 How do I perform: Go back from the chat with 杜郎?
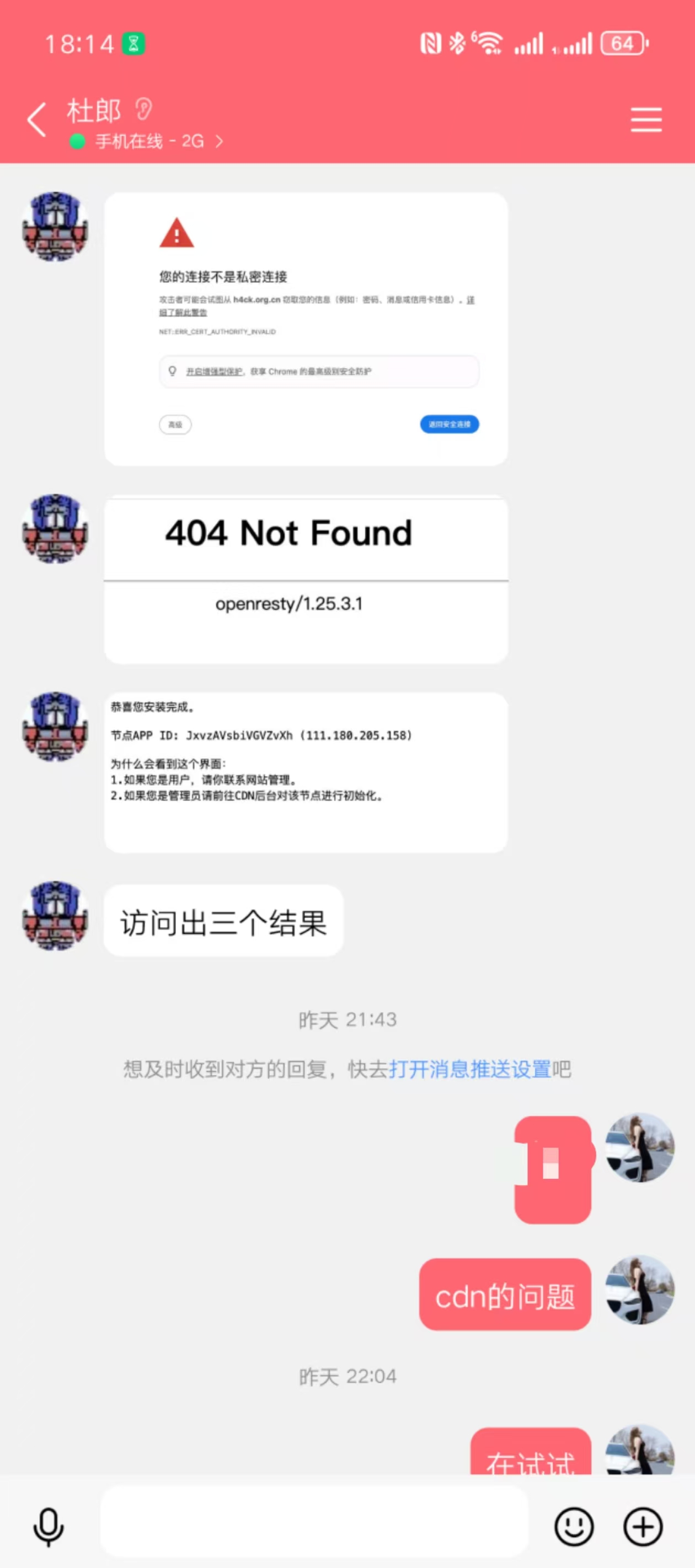pyautogui.click(x=37, y=119)
